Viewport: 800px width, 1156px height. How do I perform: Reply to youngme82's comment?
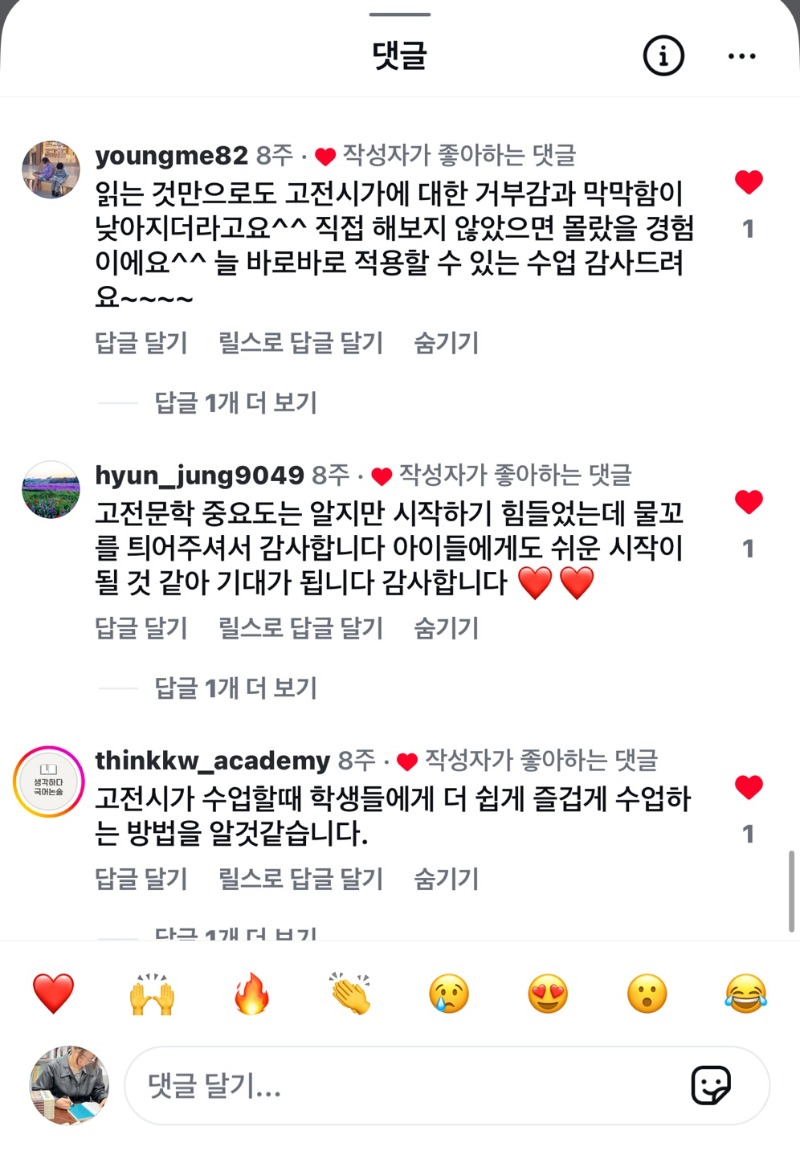(x=141, y=343)
